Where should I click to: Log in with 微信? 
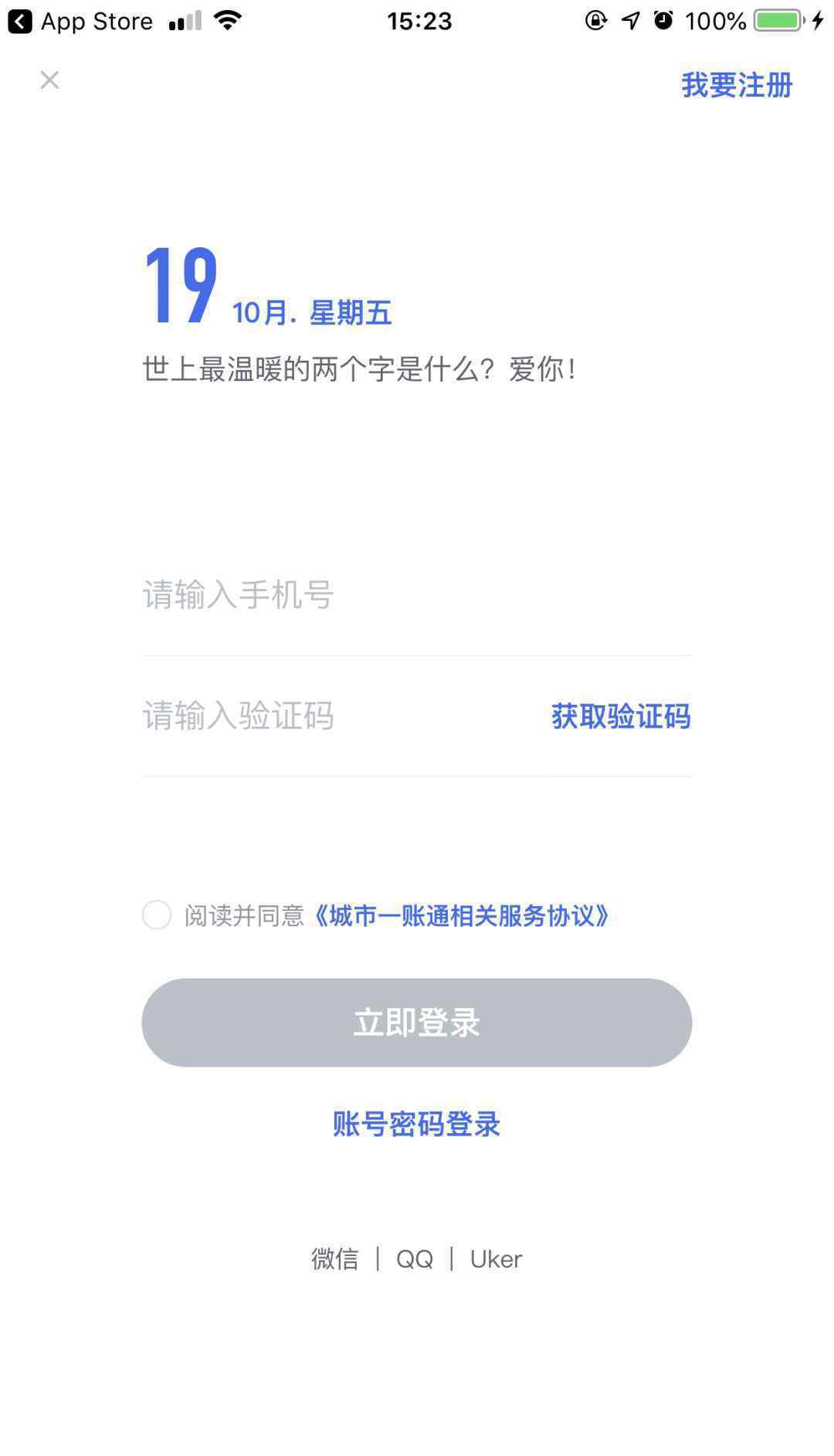tap(334, 1259)
